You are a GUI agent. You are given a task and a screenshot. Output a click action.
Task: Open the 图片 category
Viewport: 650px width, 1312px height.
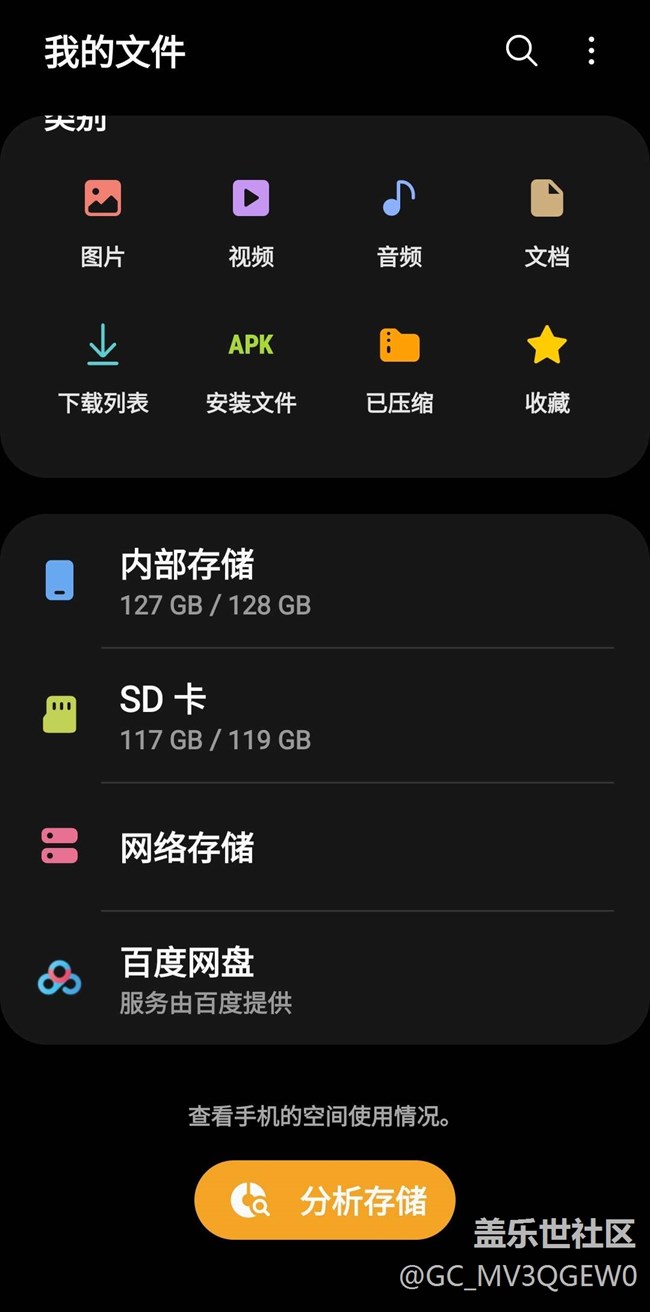click(x=102, y=222)
